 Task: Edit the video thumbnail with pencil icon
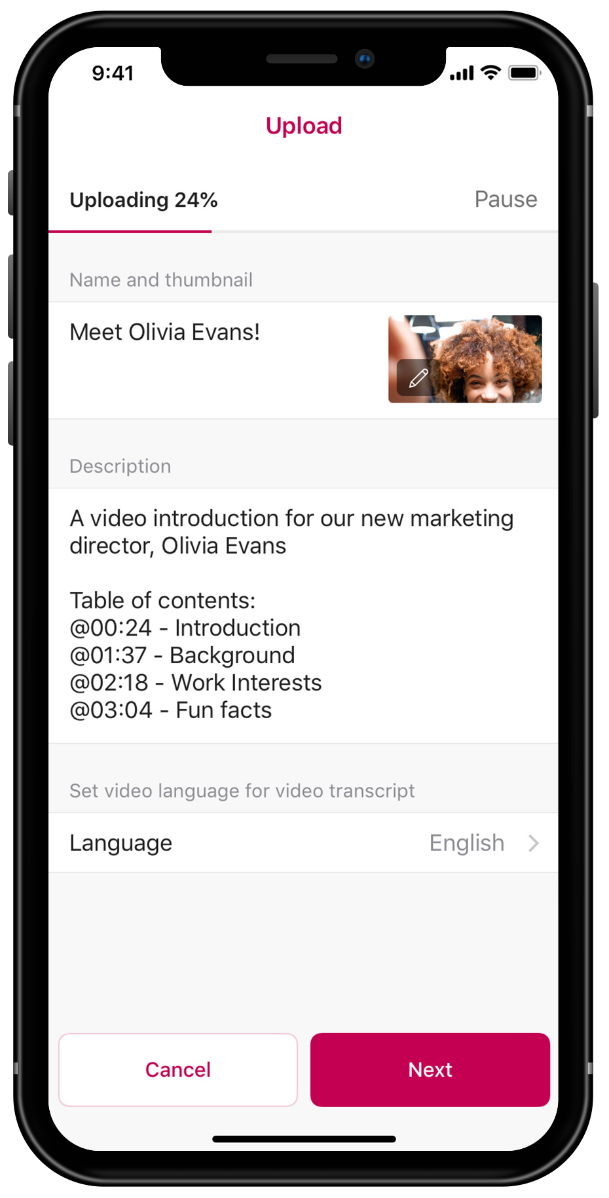pos(417,378)
